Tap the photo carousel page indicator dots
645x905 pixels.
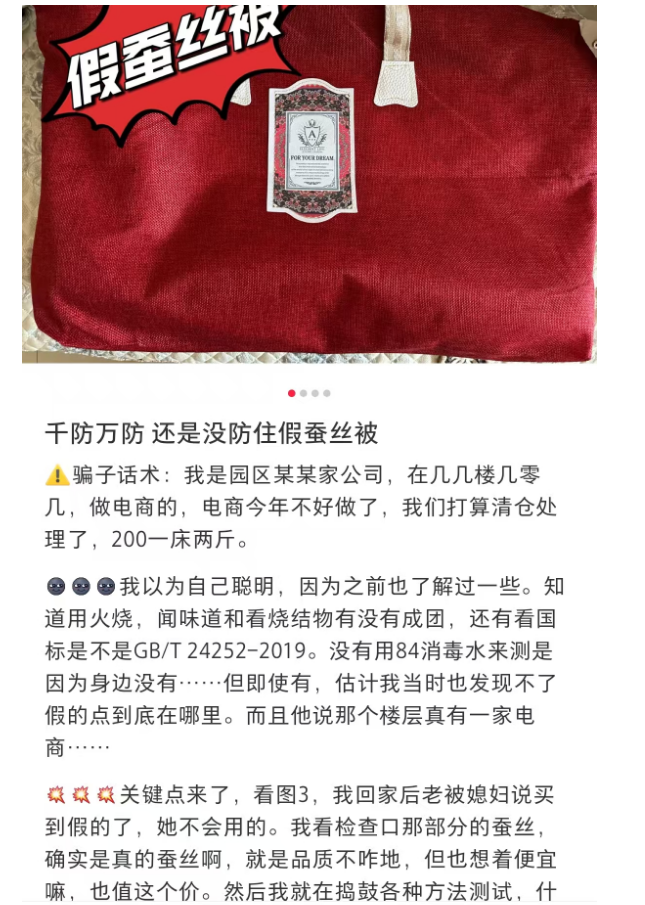(x=308, y=393)
